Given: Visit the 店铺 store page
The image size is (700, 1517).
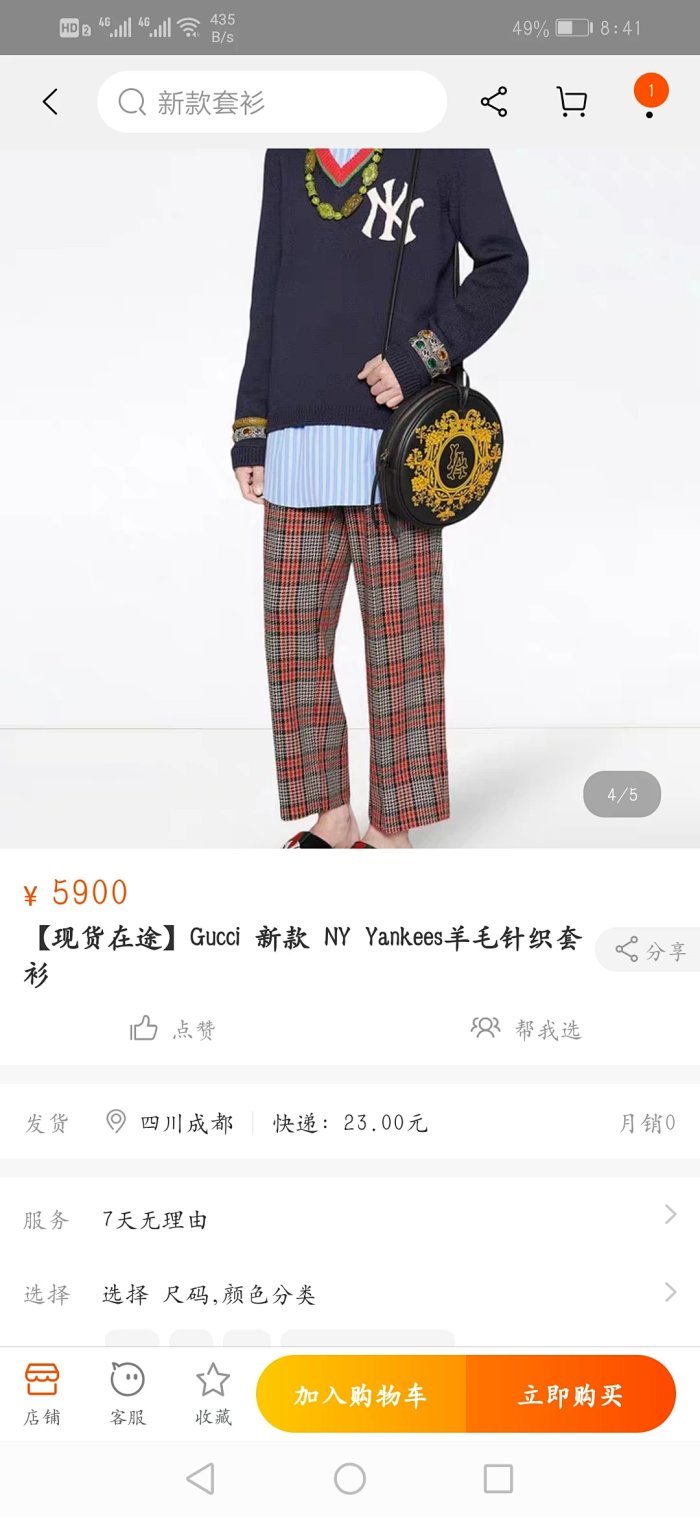Looking at the screenshot, I should click(x=42, y=1393).
